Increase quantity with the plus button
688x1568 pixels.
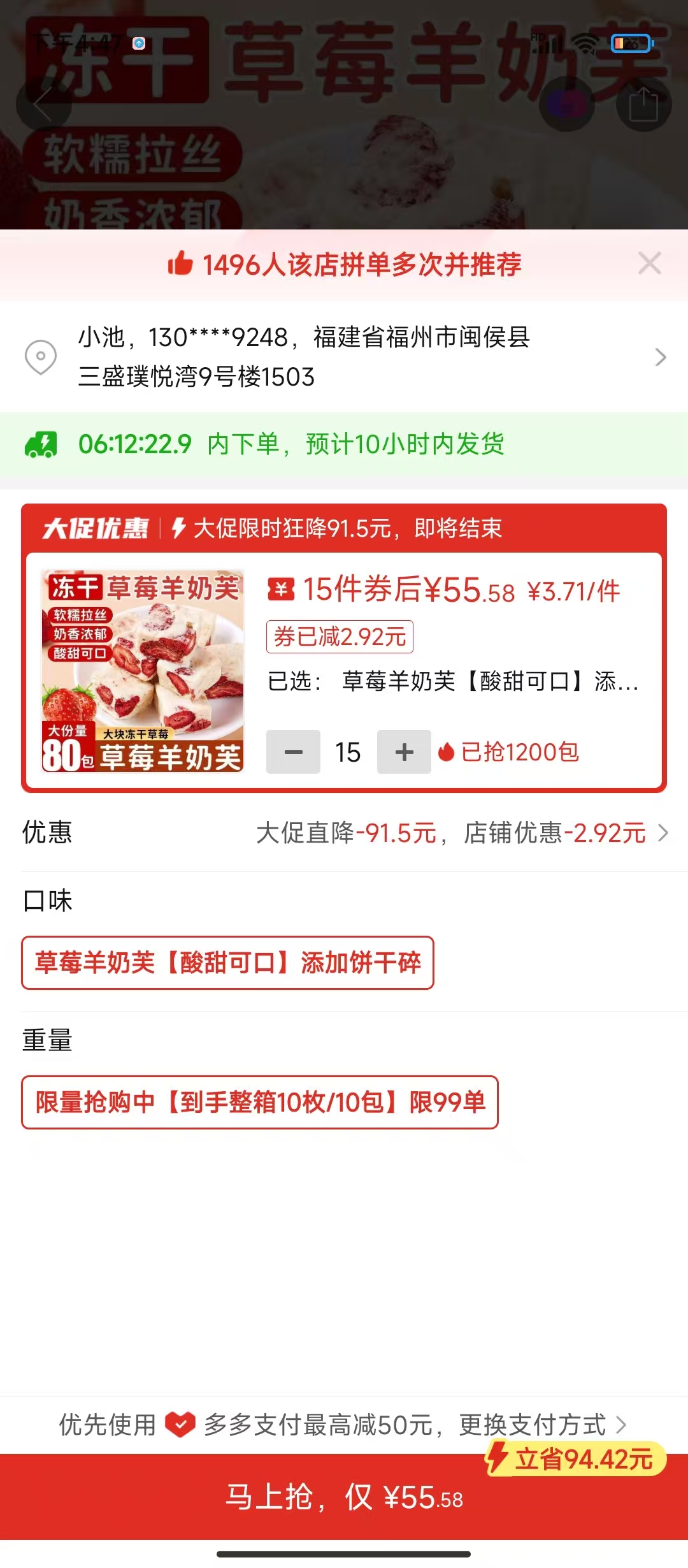[404, 752]
